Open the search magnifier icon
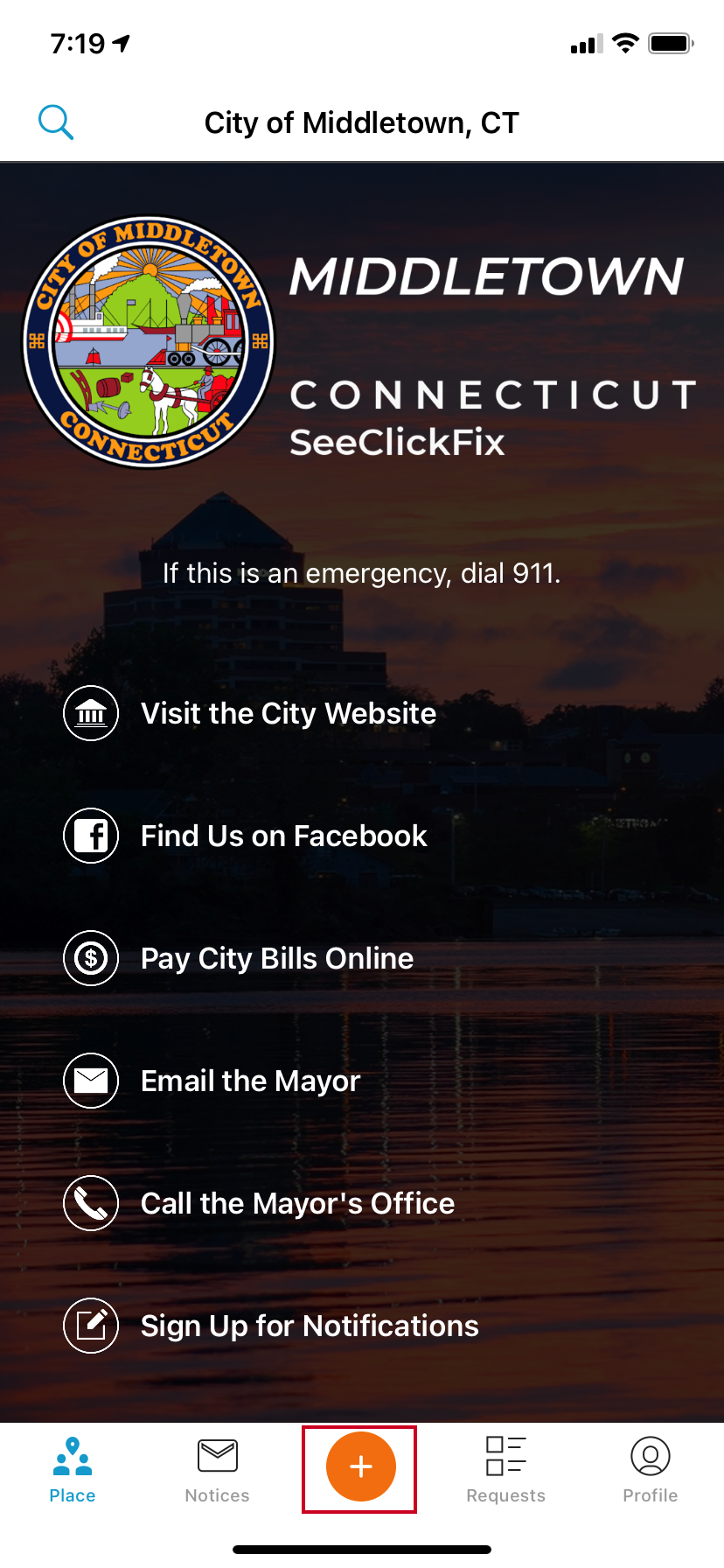Screen dimensions: 724x1568 click(56, 122)
